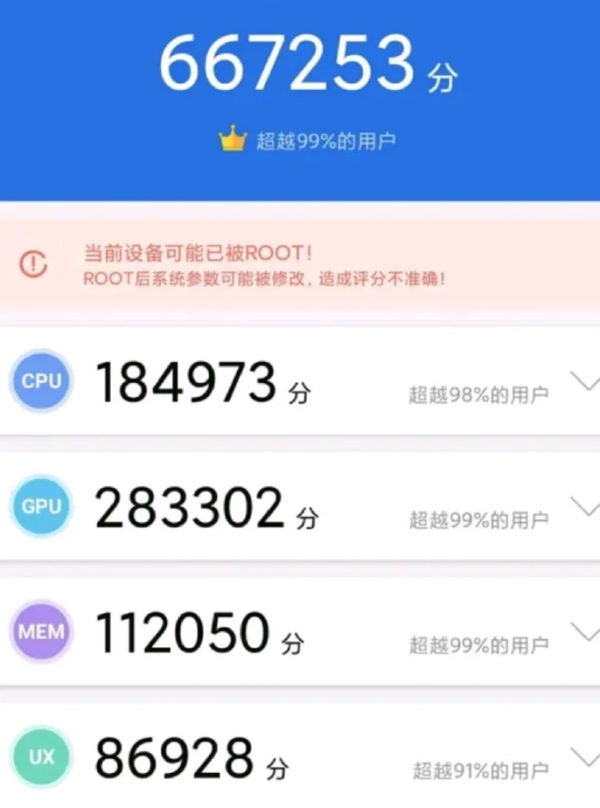Image resolution: width=600 pixels, height=808 pixels.
Task: Expand the GPU score breakdown
Action: (585, 508)
